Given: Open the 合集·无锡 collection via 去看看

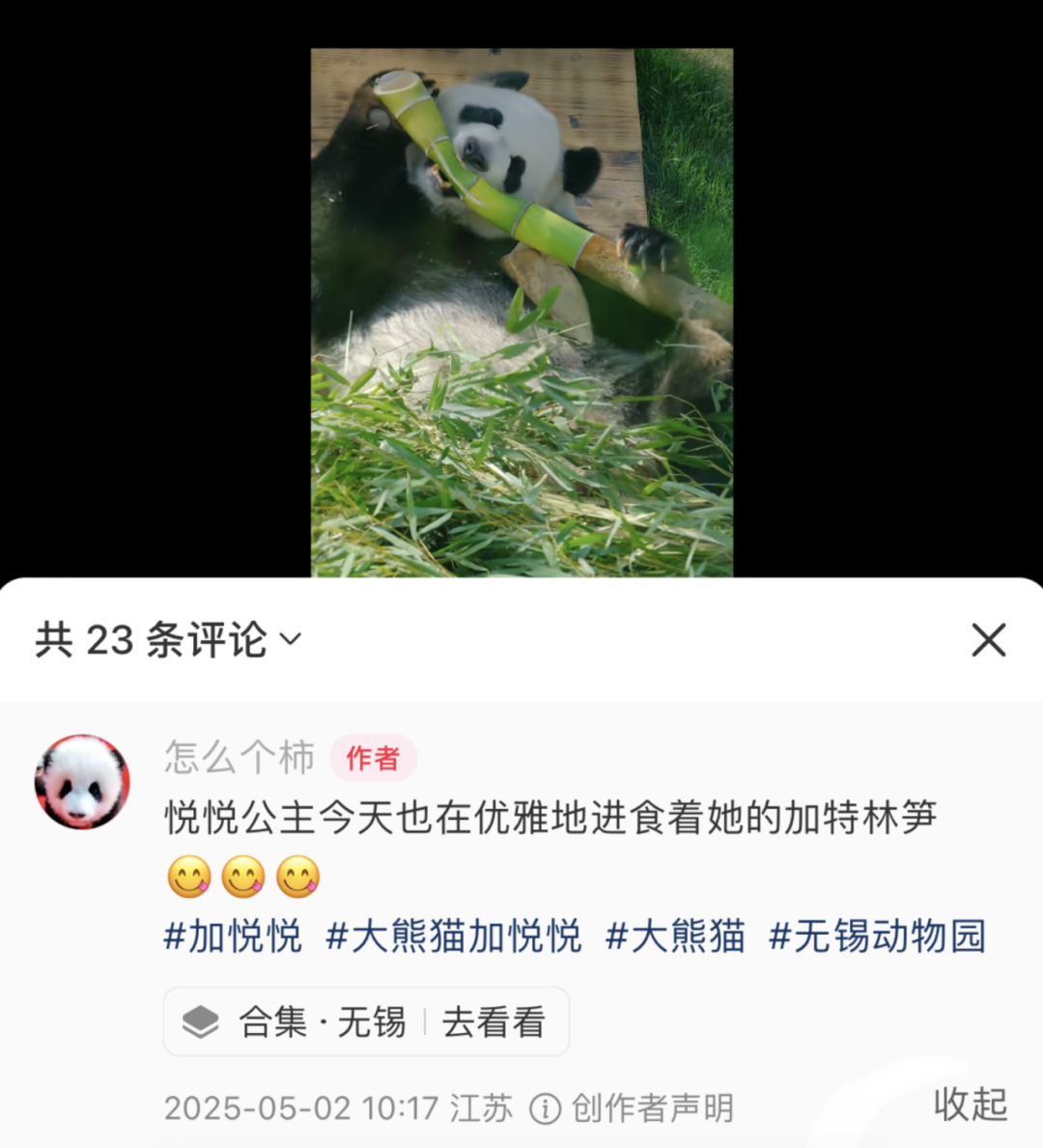Looking at the screenshot, I should click(x=493, y=1022).
